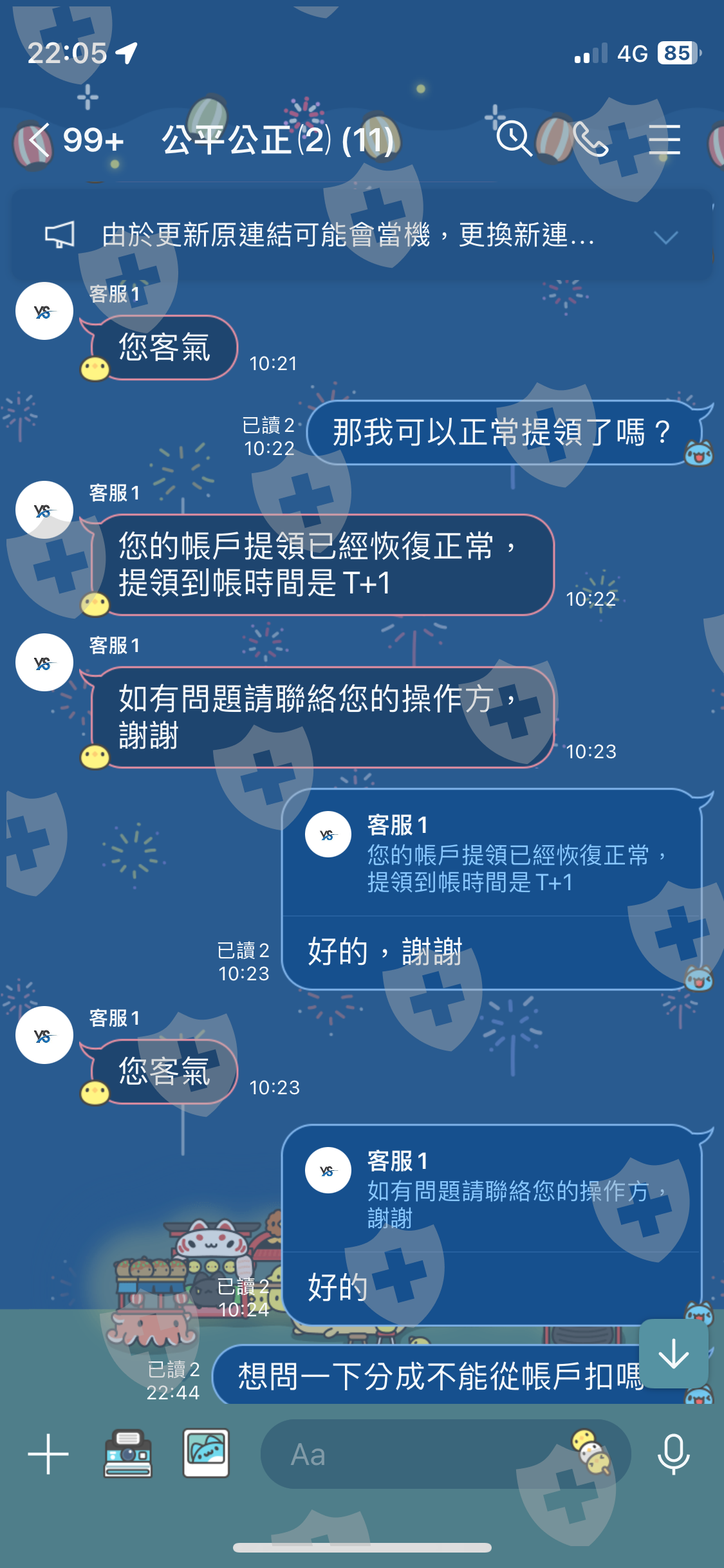Start a voice call
Viewport: 724px width, 1568px height.
tap(590, 139)
